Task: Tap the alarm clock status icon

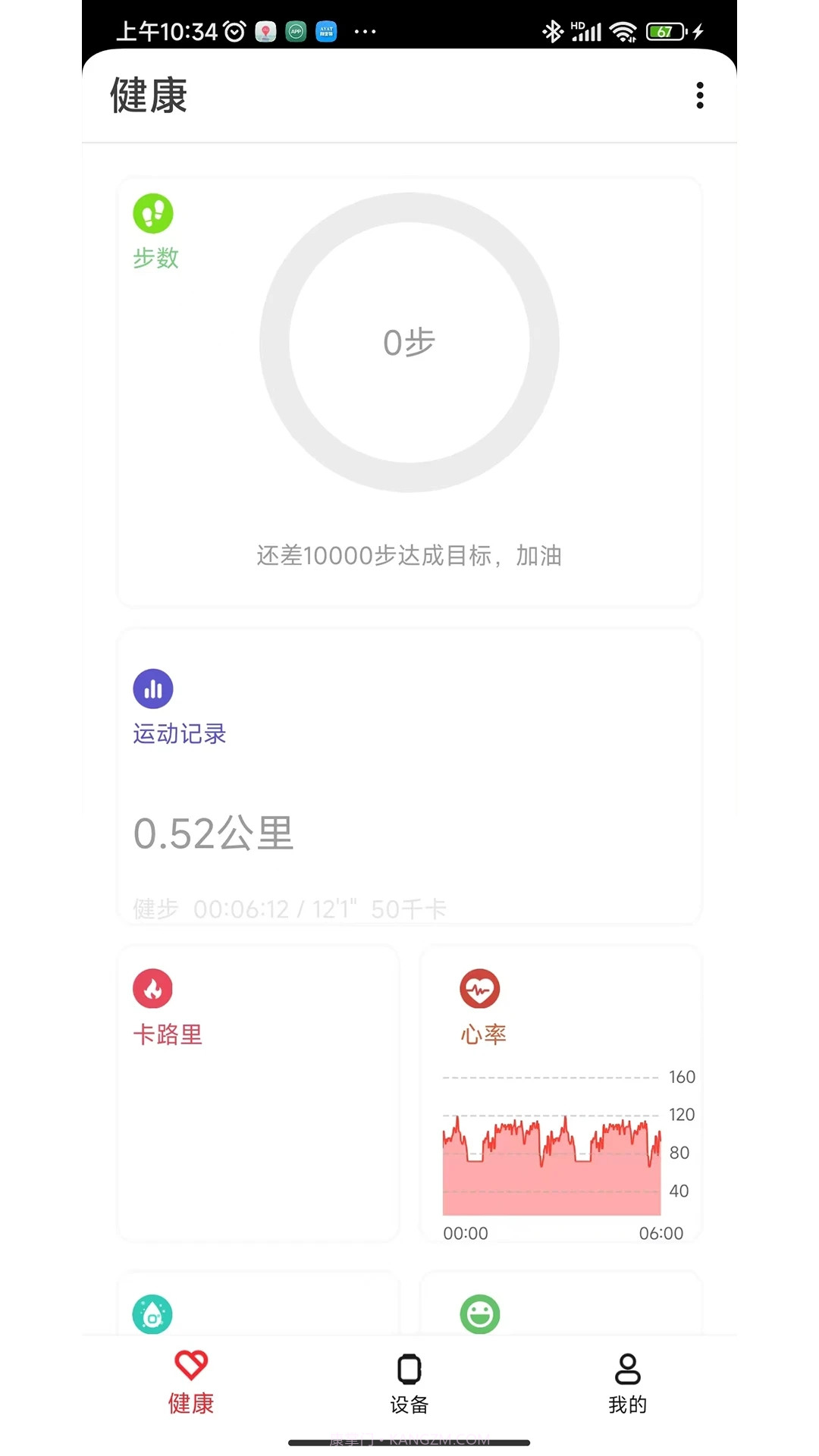Action: [x=233, y=31]
